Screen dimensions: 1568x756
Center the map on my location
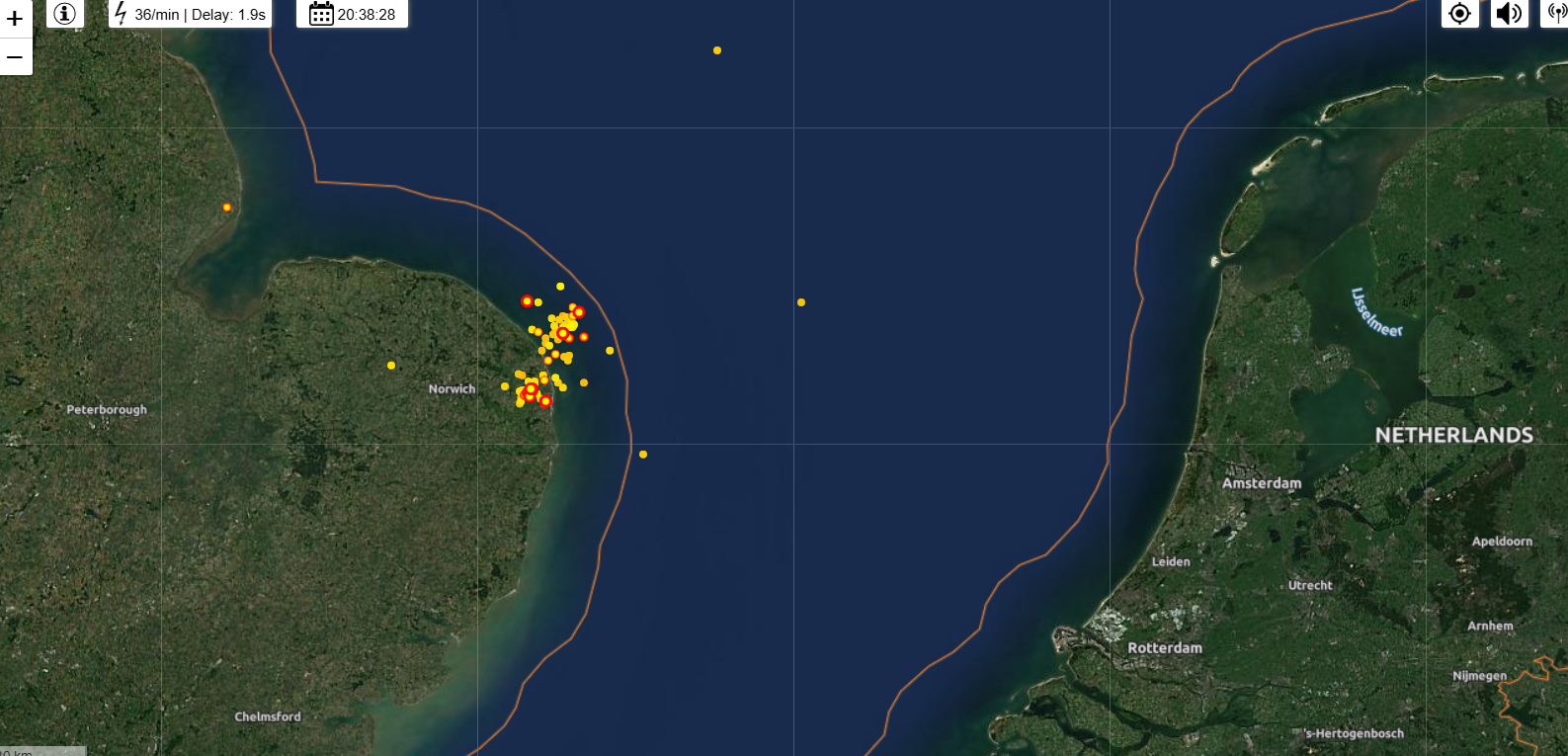point(1459,14)
